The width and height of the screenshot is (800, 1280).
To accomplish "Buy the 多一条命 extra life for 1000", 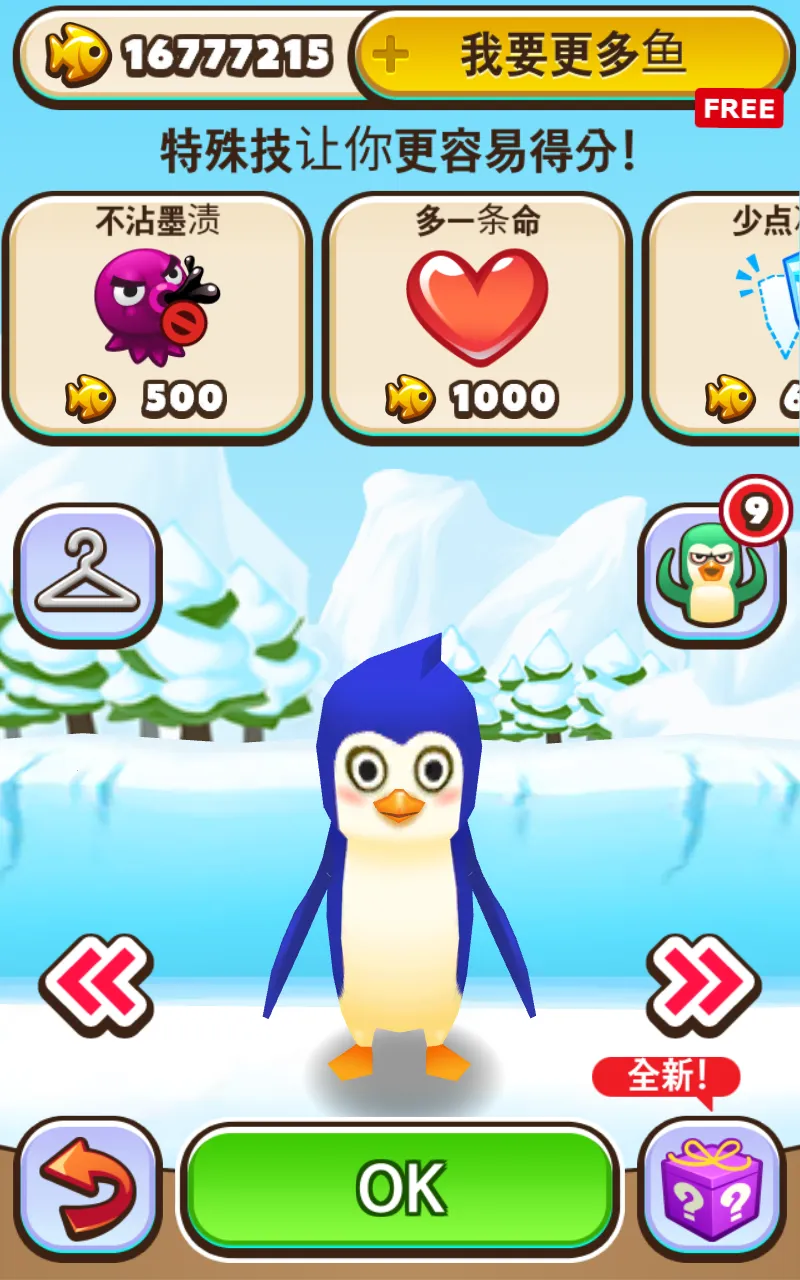I will click(x=477, y=318).
